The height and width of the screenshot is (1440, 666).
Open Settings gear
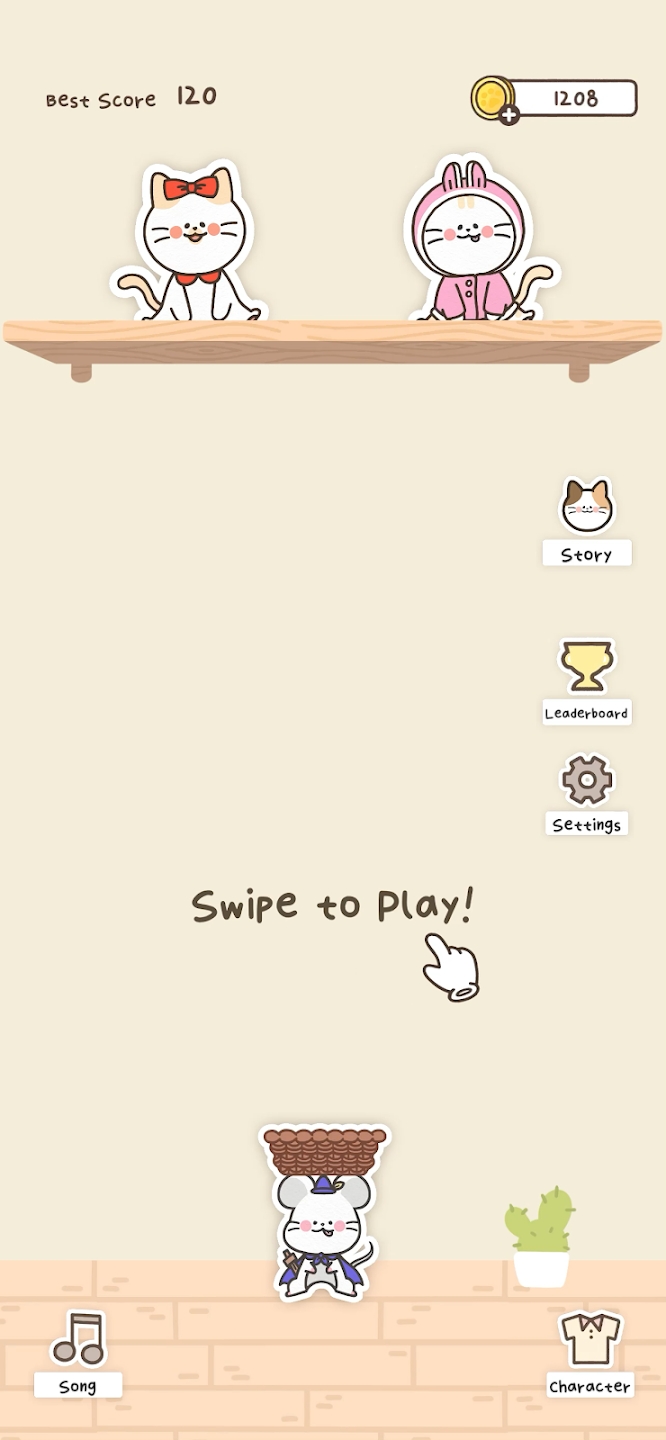pyautogui.click(x=587, y=781)
